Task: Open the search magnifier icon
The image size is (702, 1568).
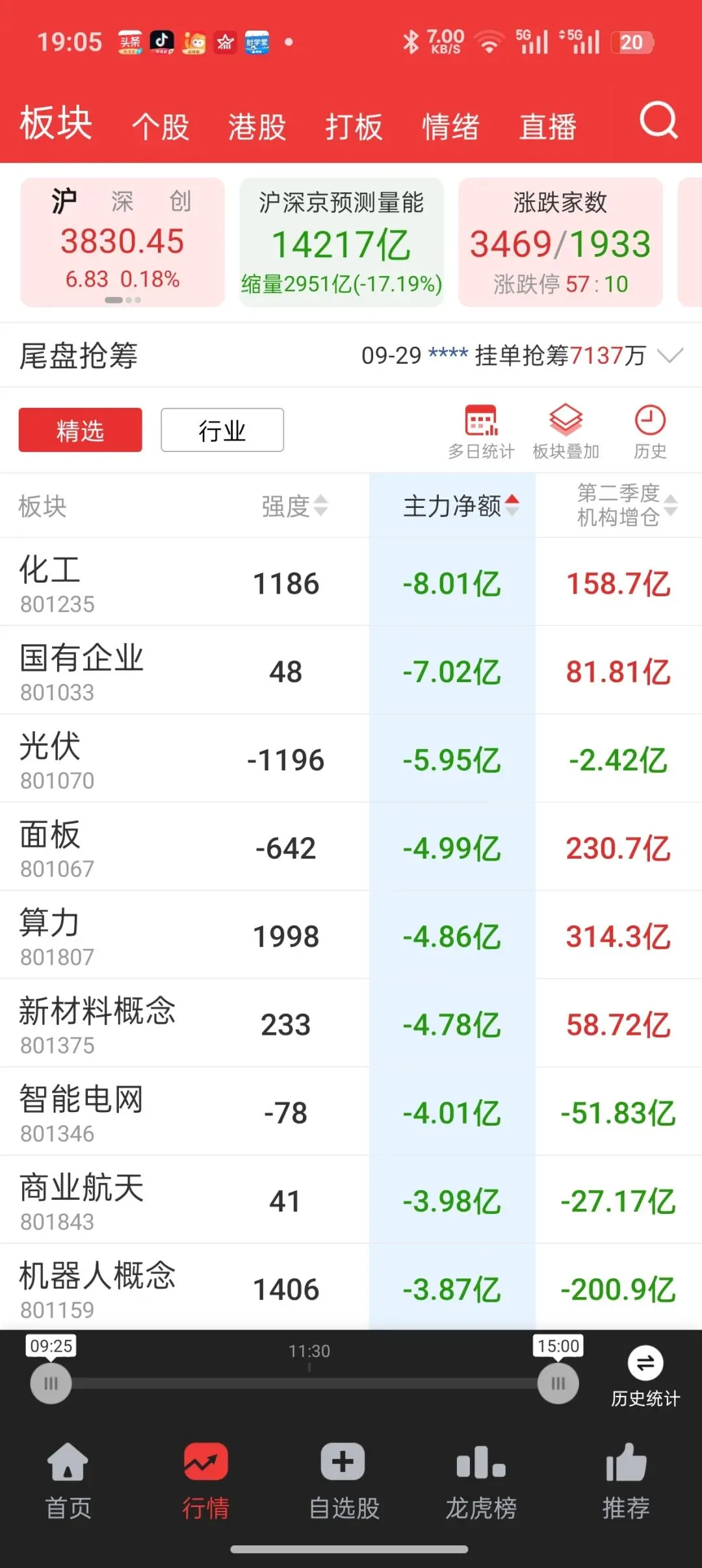Action: pos(658,121)
